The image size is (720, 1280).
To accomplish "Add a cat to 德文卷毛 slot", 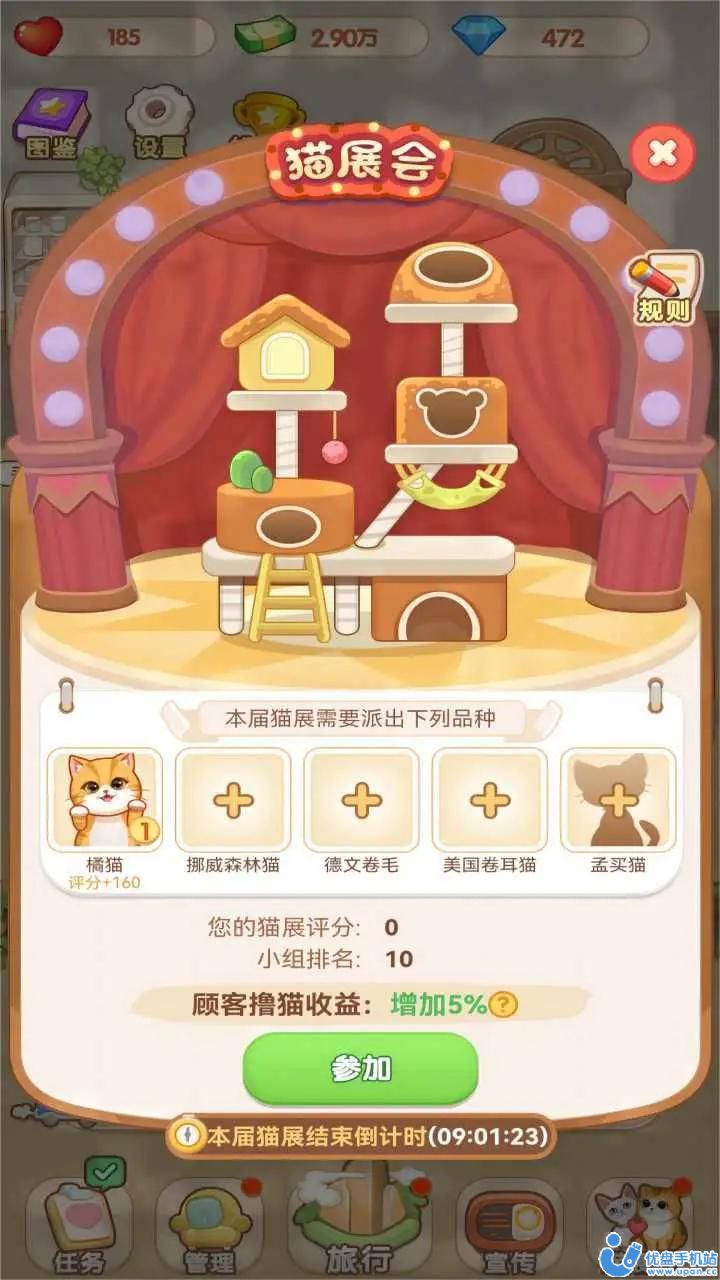I will (x=361, y=800).
